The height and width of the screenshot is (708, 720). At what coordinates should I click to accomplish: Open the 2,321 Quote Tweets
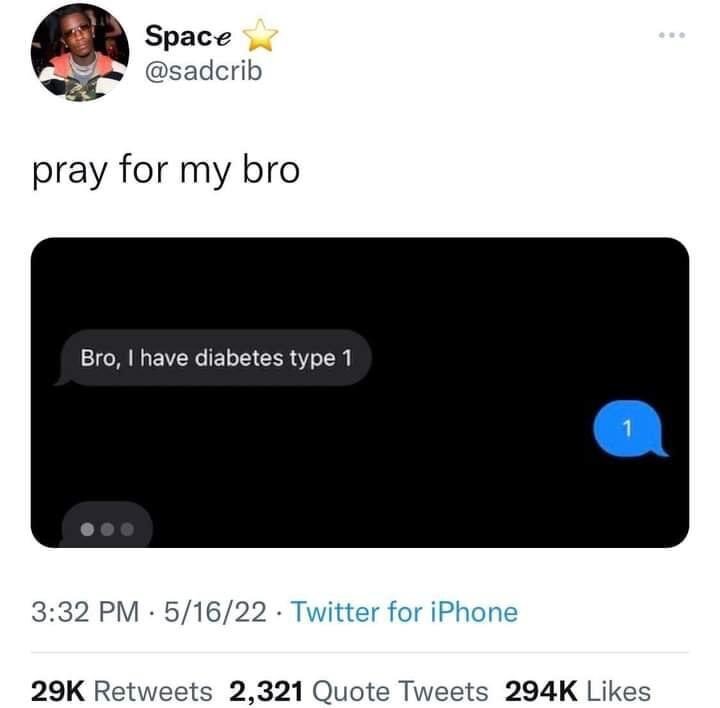[359, 690]
